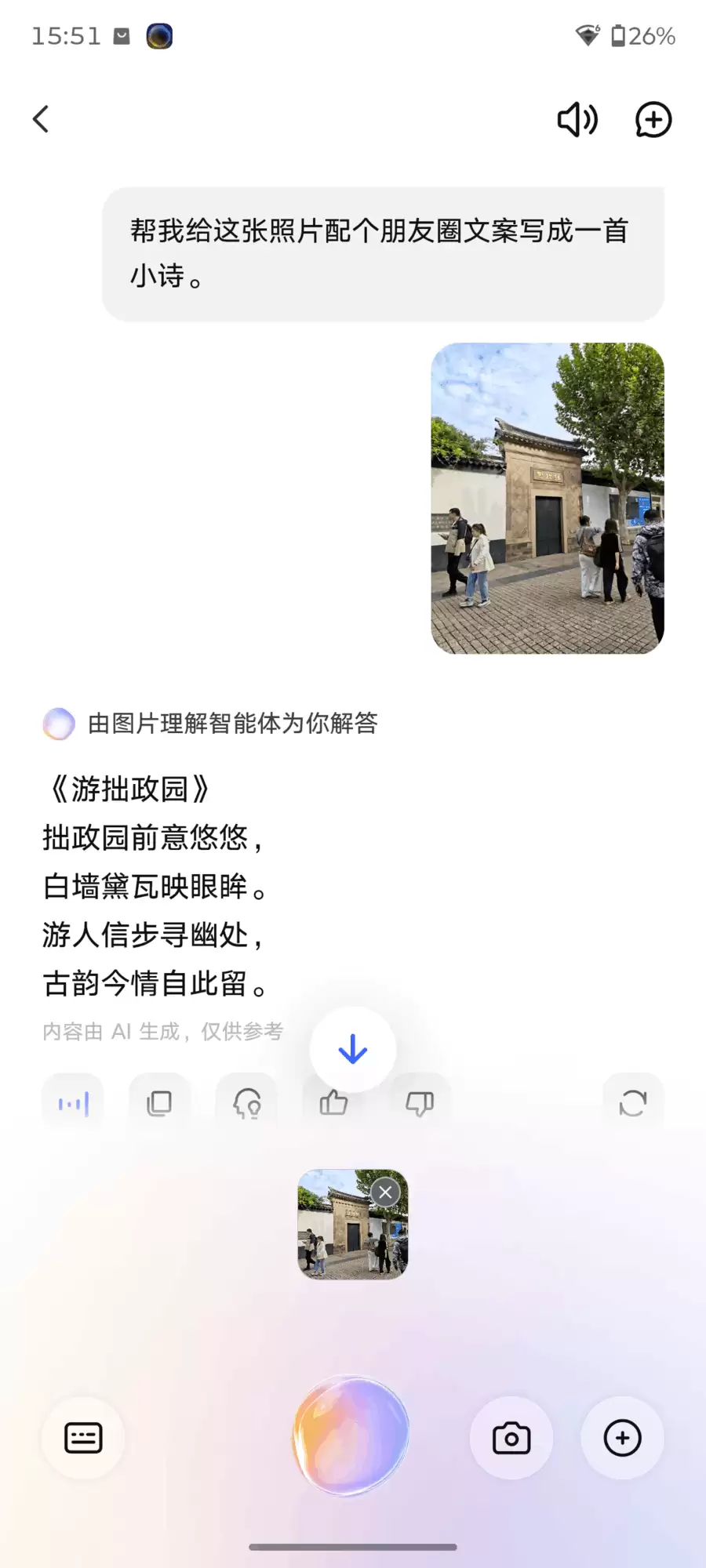706x1568 pixels.
Task: Play the response aloud with the waveform icon
Action: coord(73,1102)
